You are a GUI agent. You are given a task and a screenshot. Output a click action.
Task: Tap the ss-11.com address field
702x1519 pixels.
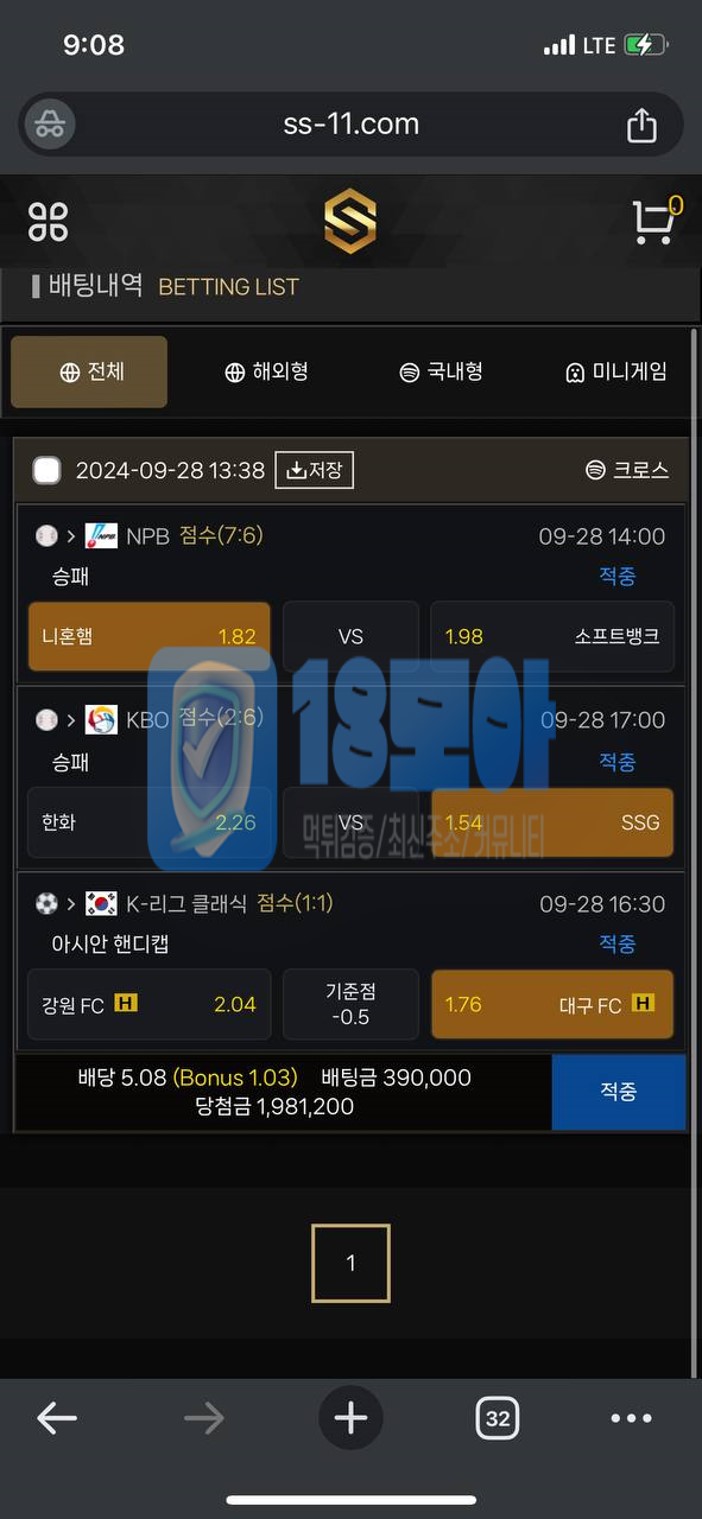click(350, 125)
